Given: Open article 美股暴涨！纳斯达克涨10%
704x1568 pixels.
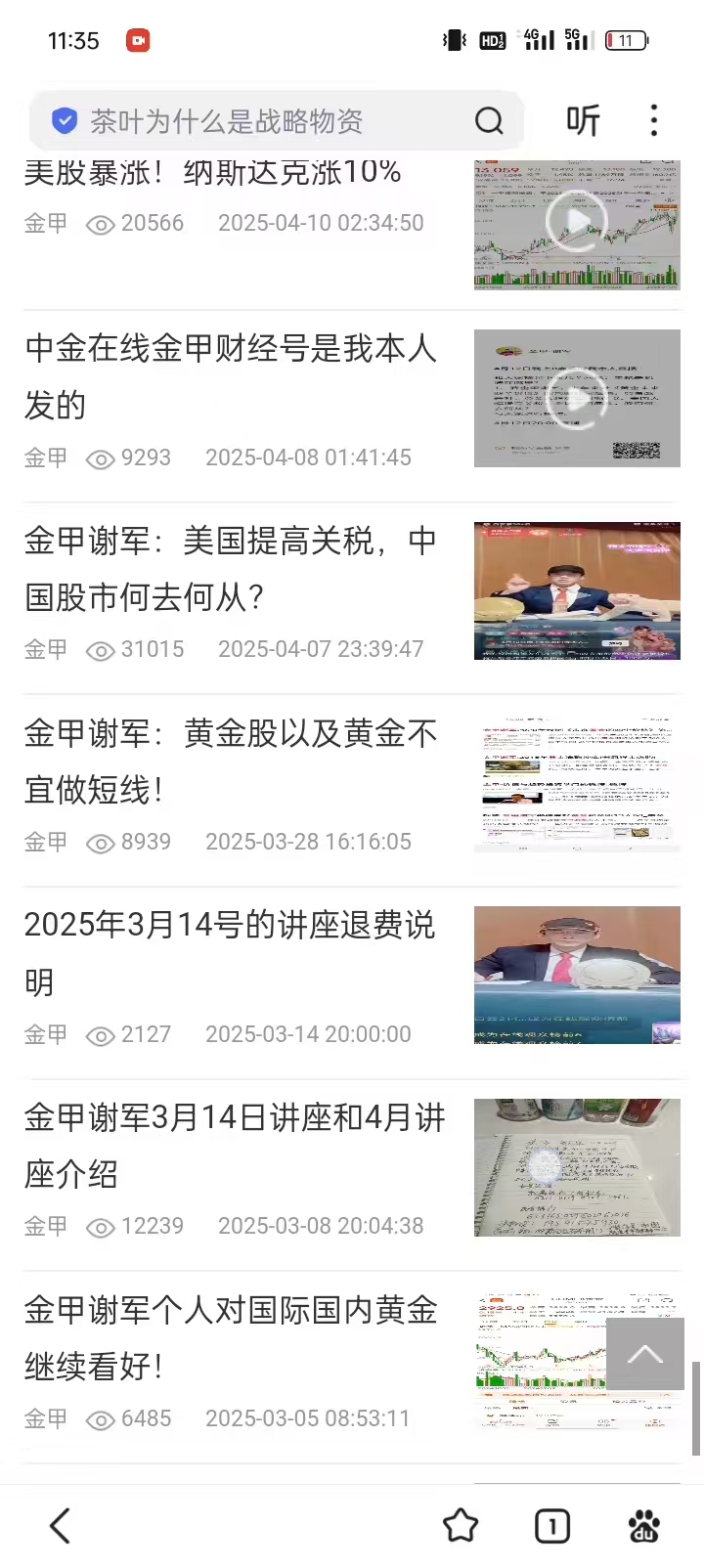Looking at the screenshot, I should point(212,174).
